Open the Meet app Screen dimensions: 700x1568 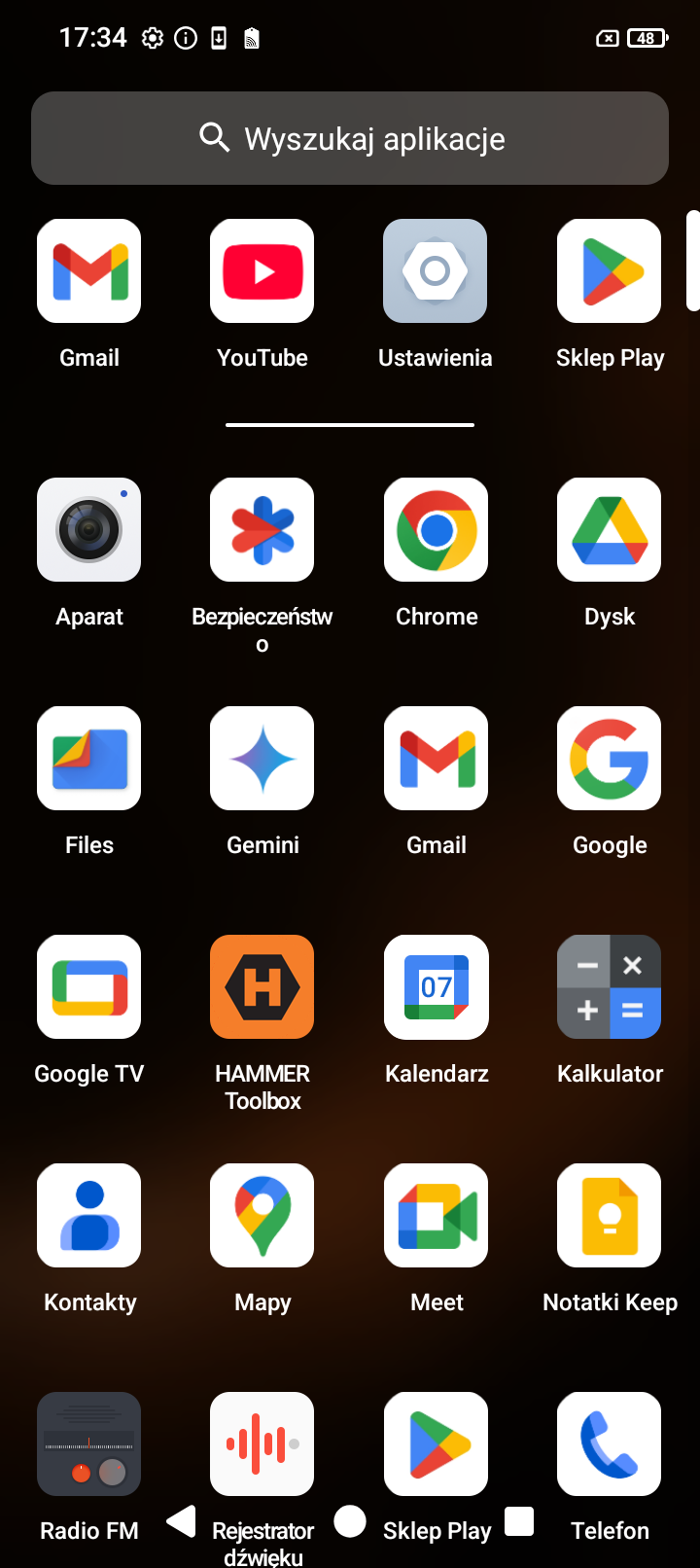(x=436, y=1216)
